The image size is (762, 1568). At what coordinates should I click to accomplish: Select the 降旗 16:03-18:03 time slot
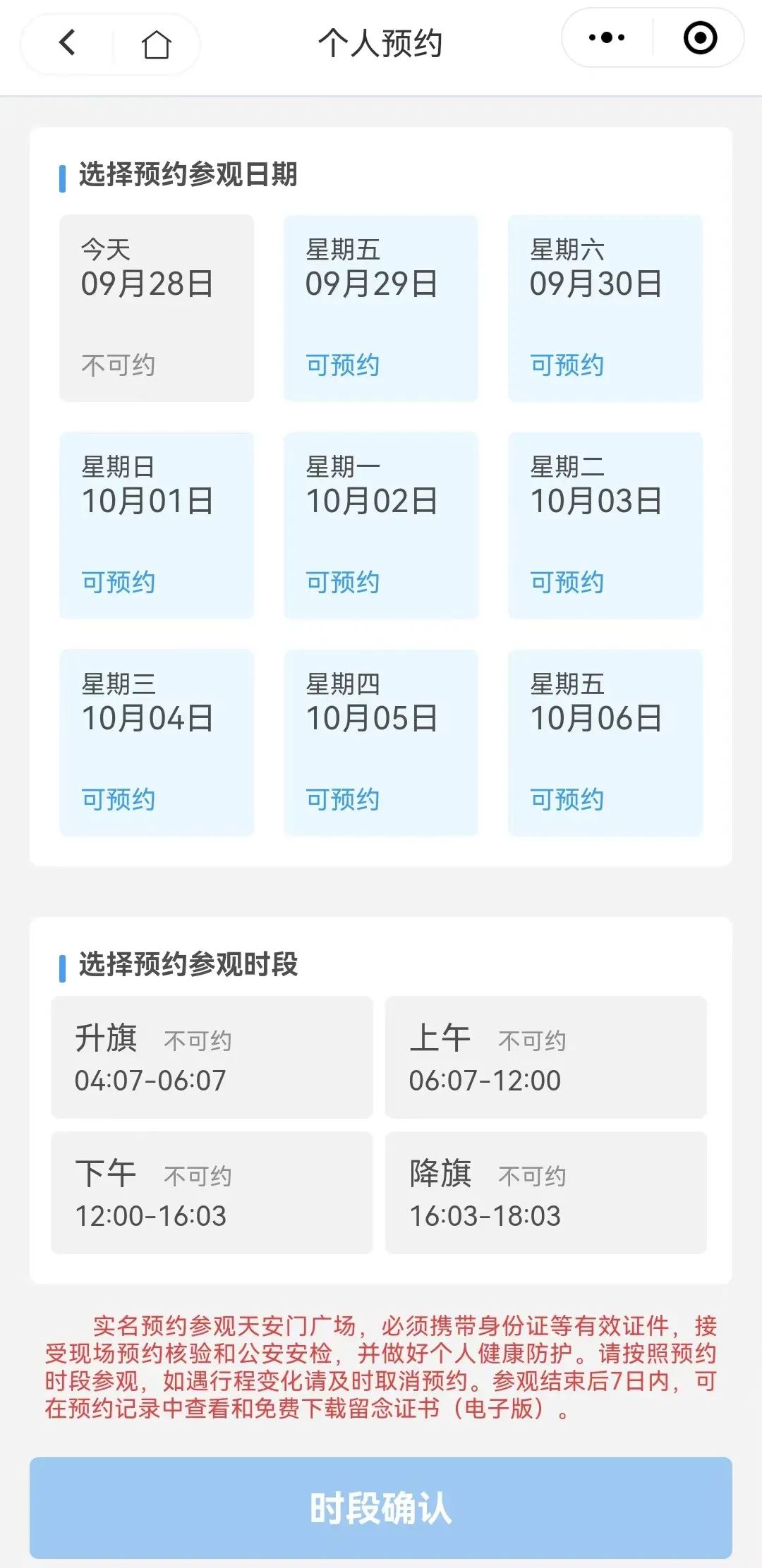pyautogui.click(x=545, y=1193)
